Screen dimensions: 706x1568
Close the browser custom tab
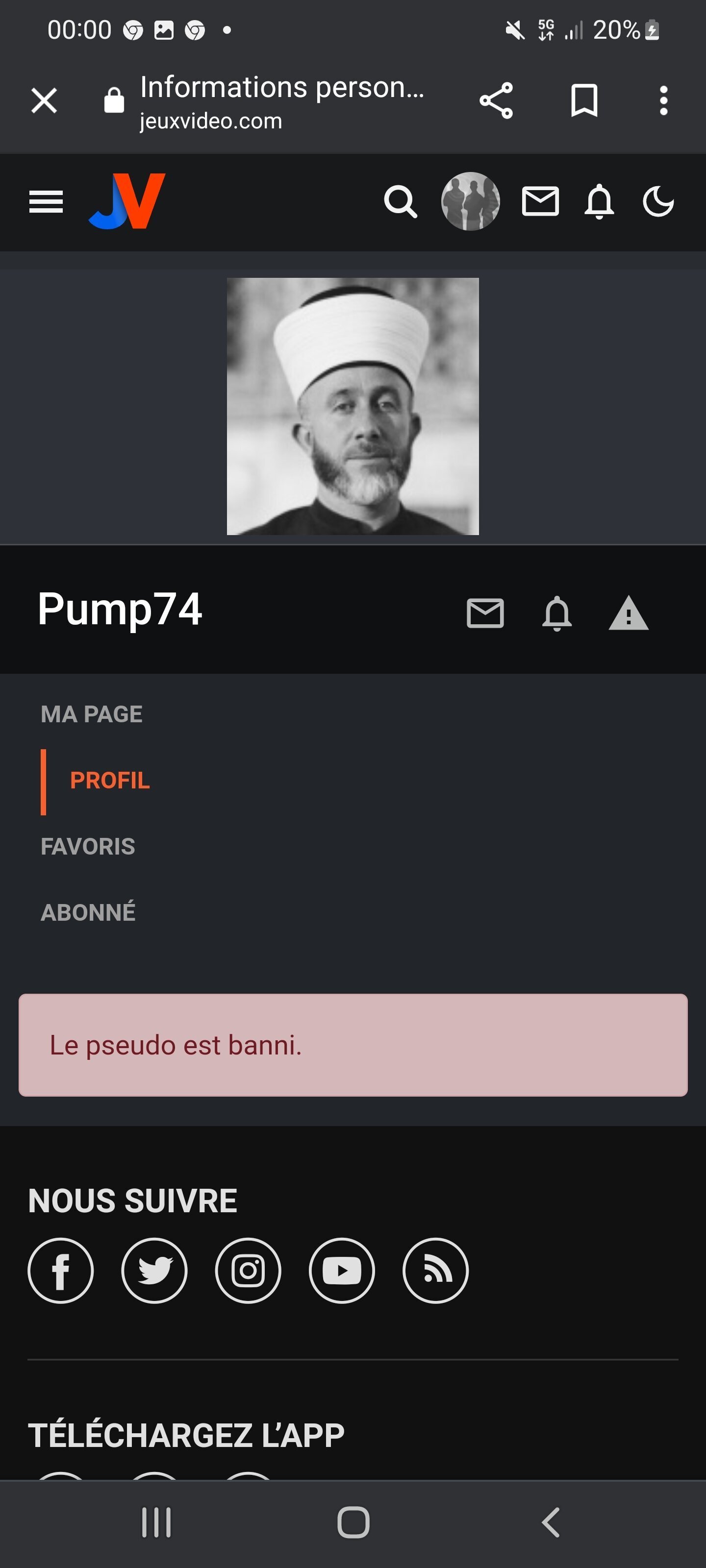pos(44,100)
